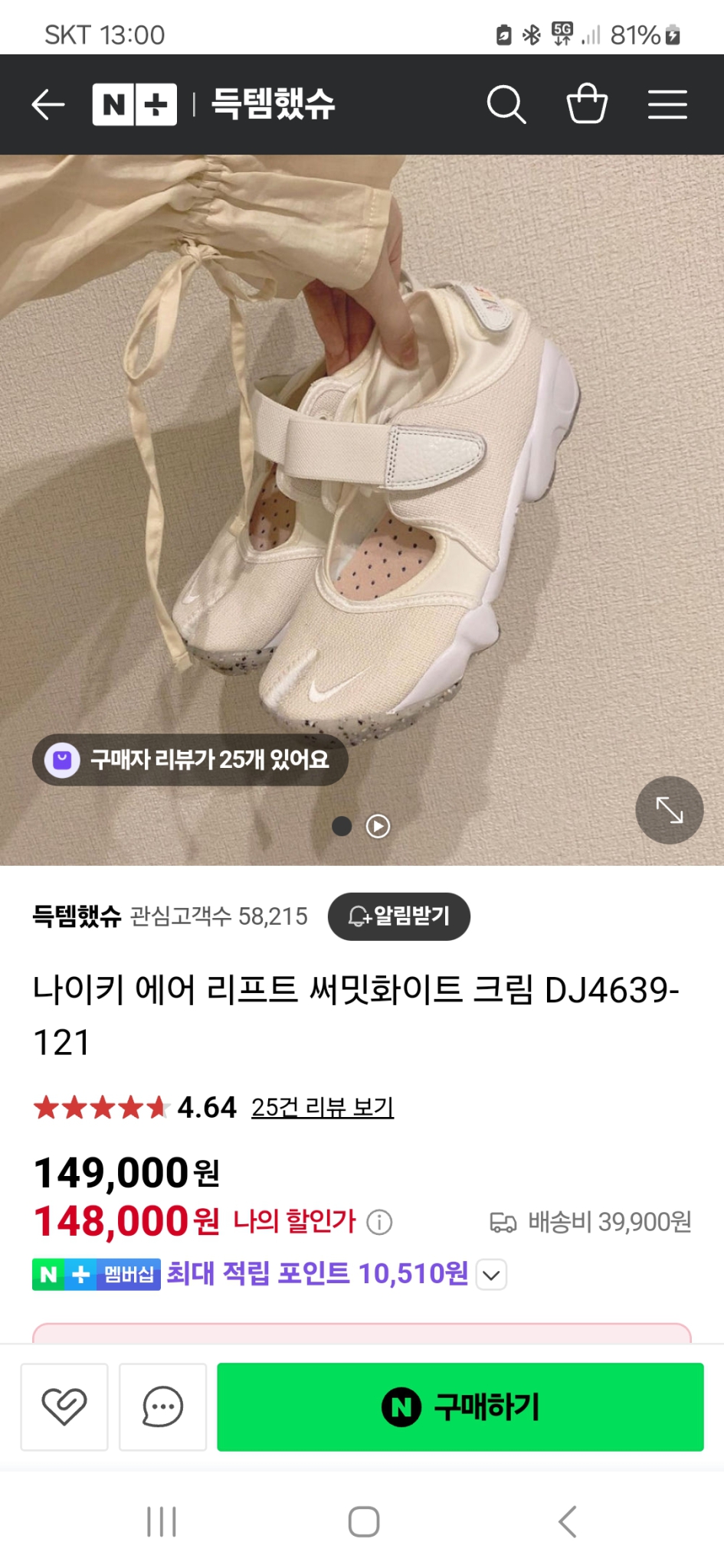Open the hamburger menu icon
The width and height of the screenshot is (724, 1568).
click(x=667, y=103)
